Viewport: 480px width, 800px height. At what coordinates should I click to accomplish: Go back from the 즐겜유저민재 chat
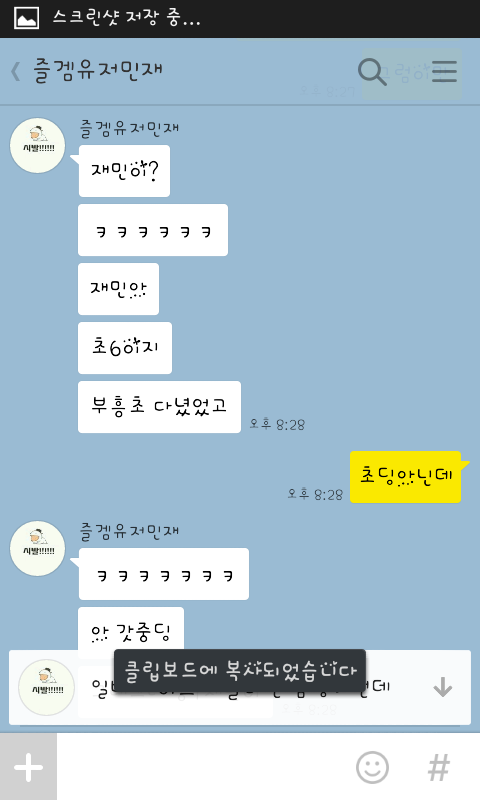[x=16, y=71]
